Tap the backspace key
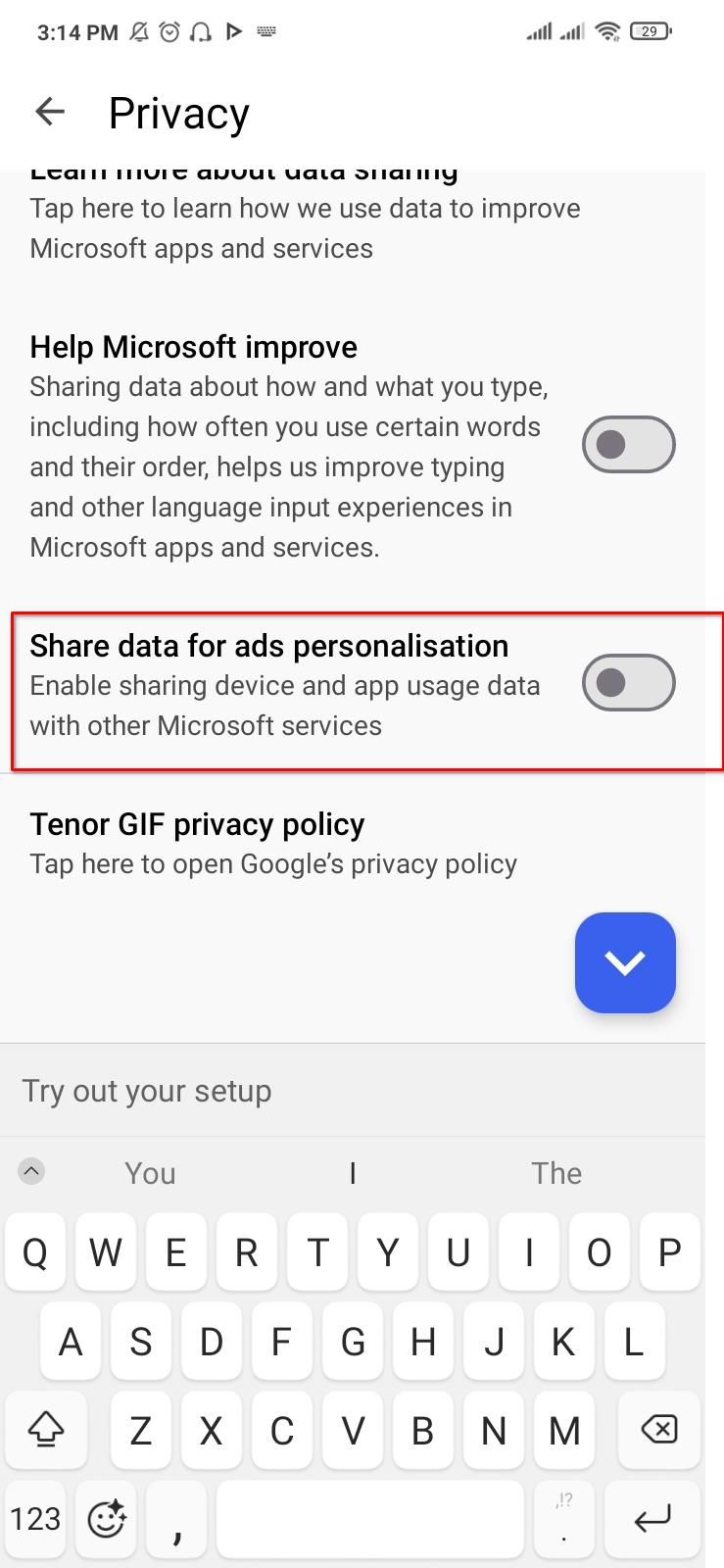The image size is (724, 1568). coord(657,1431)
